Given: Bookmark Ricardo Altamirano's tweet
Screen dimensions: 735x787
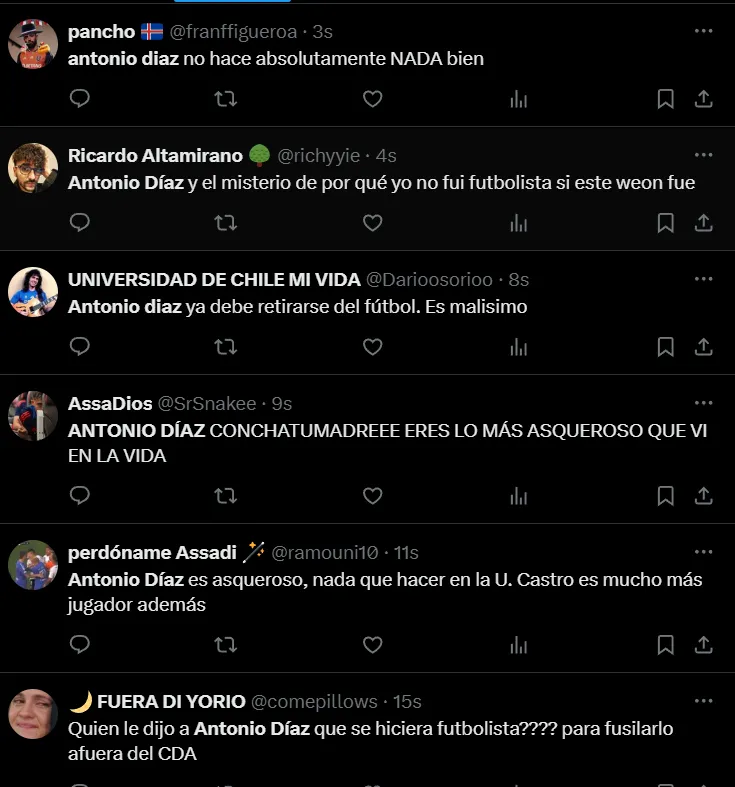Looking at the screenshot, I should click(x=665, y=223).
